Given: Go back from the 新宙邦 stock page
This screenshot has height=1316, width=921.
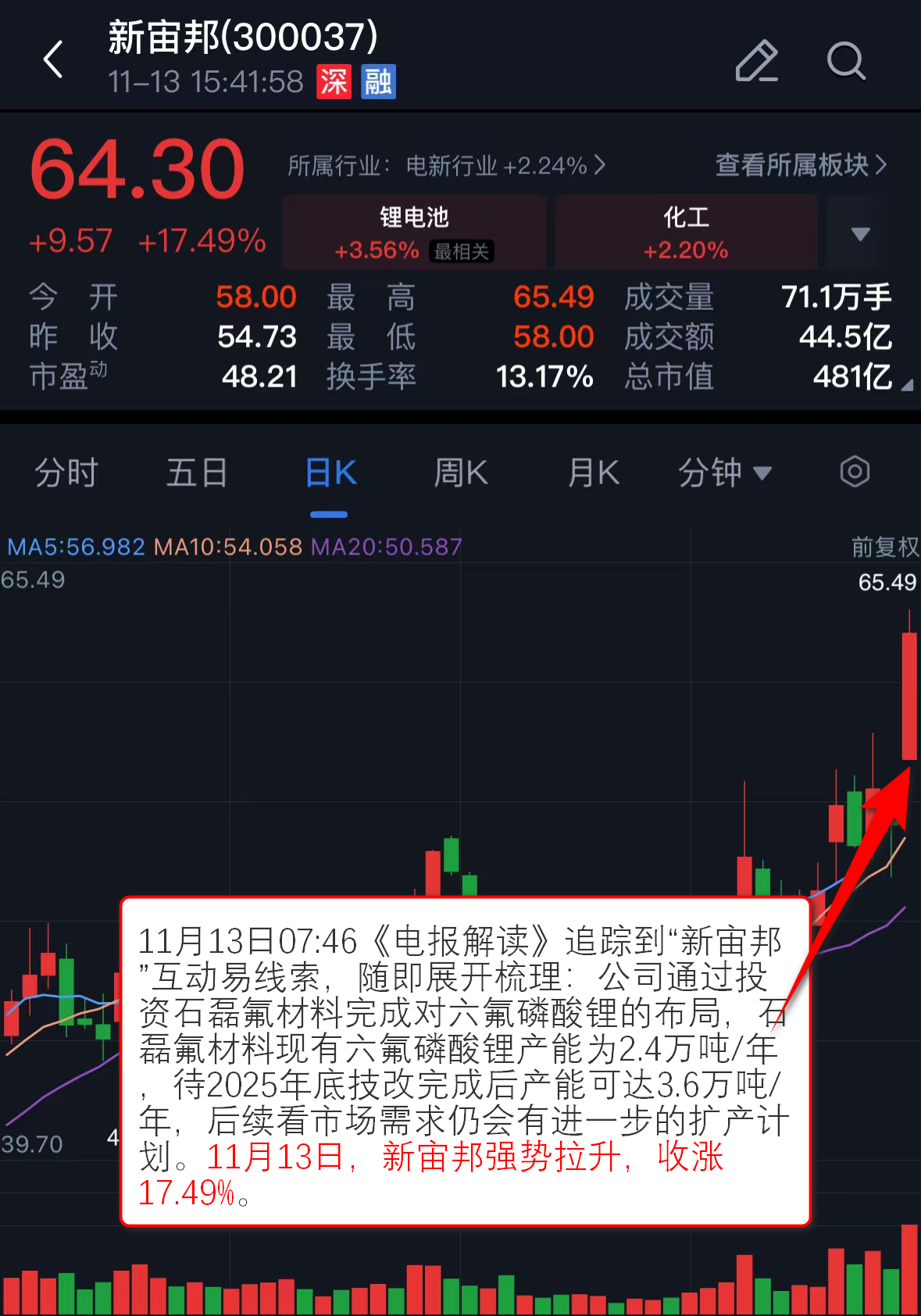Looking at the screenshot, I should click(53, 60).
